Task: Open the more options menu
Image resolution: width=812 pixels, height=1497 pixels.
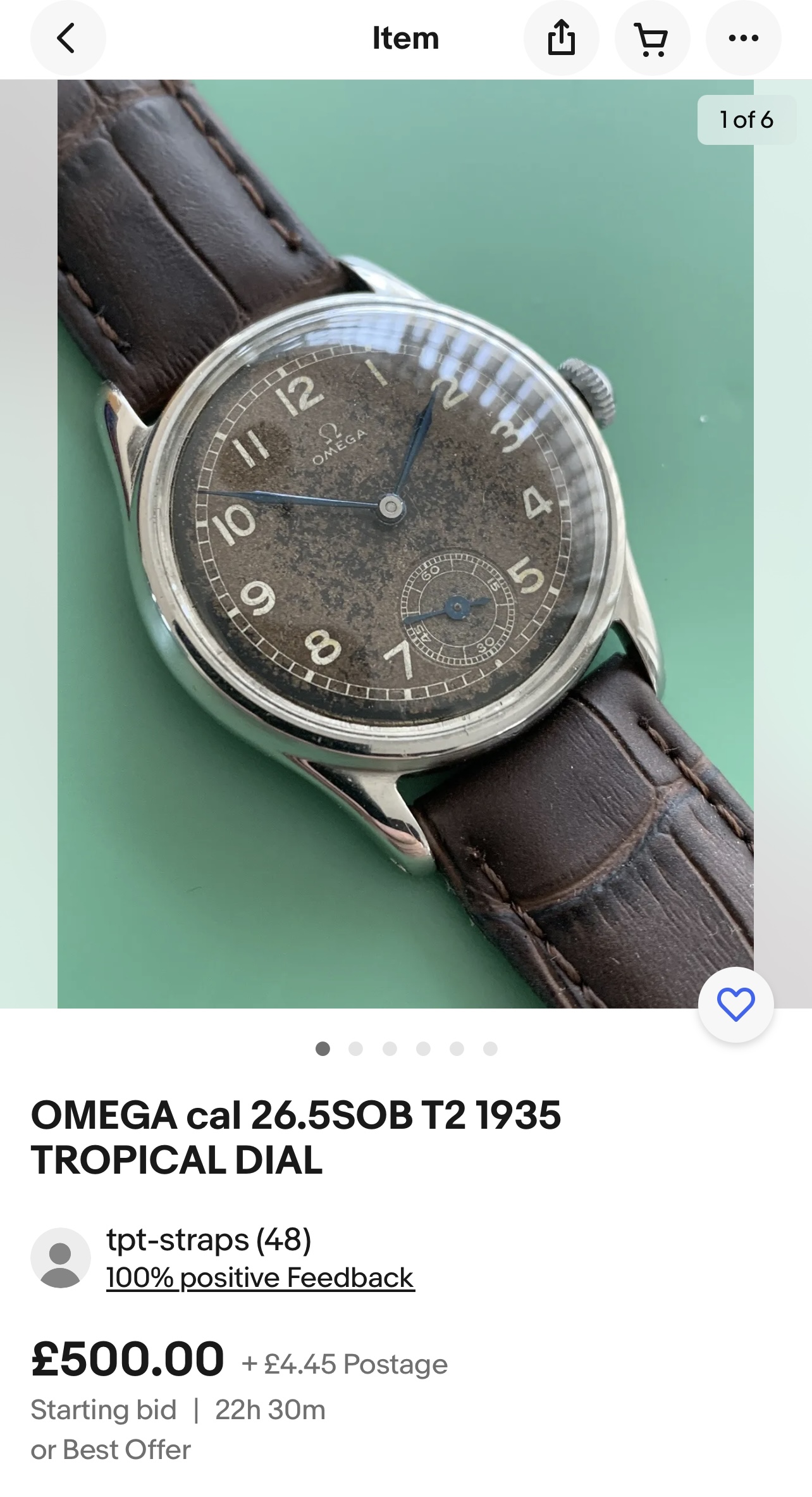Action: 743,38
